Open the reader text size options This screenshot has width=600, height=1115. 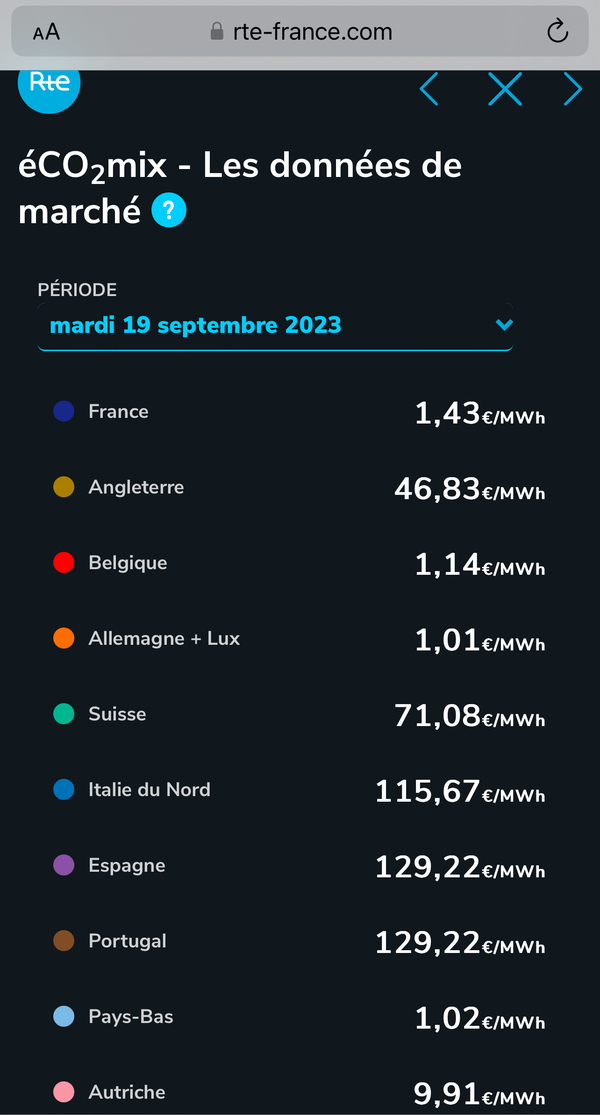click(x=46, y=32)
